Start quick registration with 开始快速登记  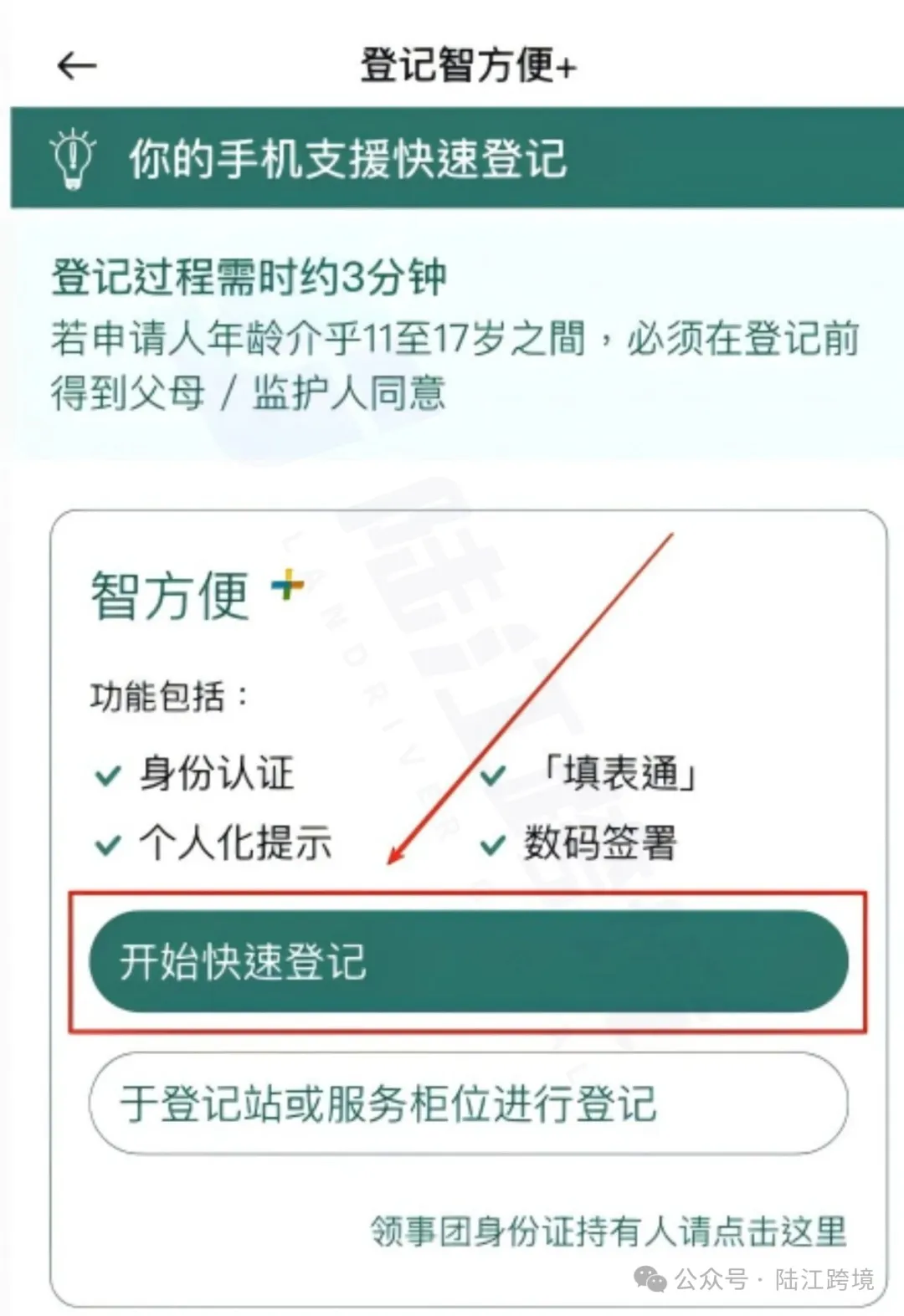pos(468,961)
